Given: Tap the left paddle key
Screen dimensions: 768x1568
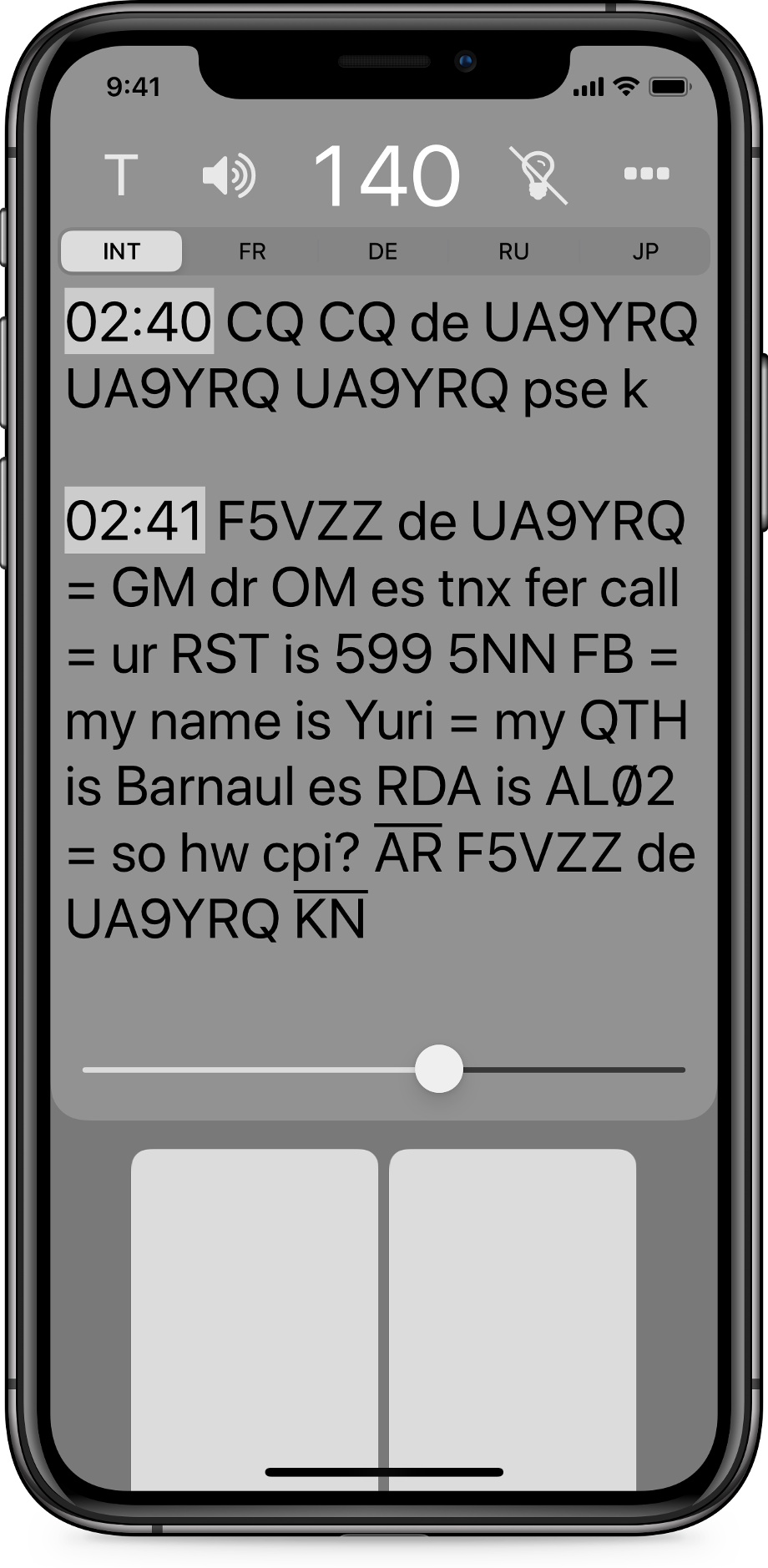Looking at the screenshot, I should pyautogui.click(x=255, y=1319).
